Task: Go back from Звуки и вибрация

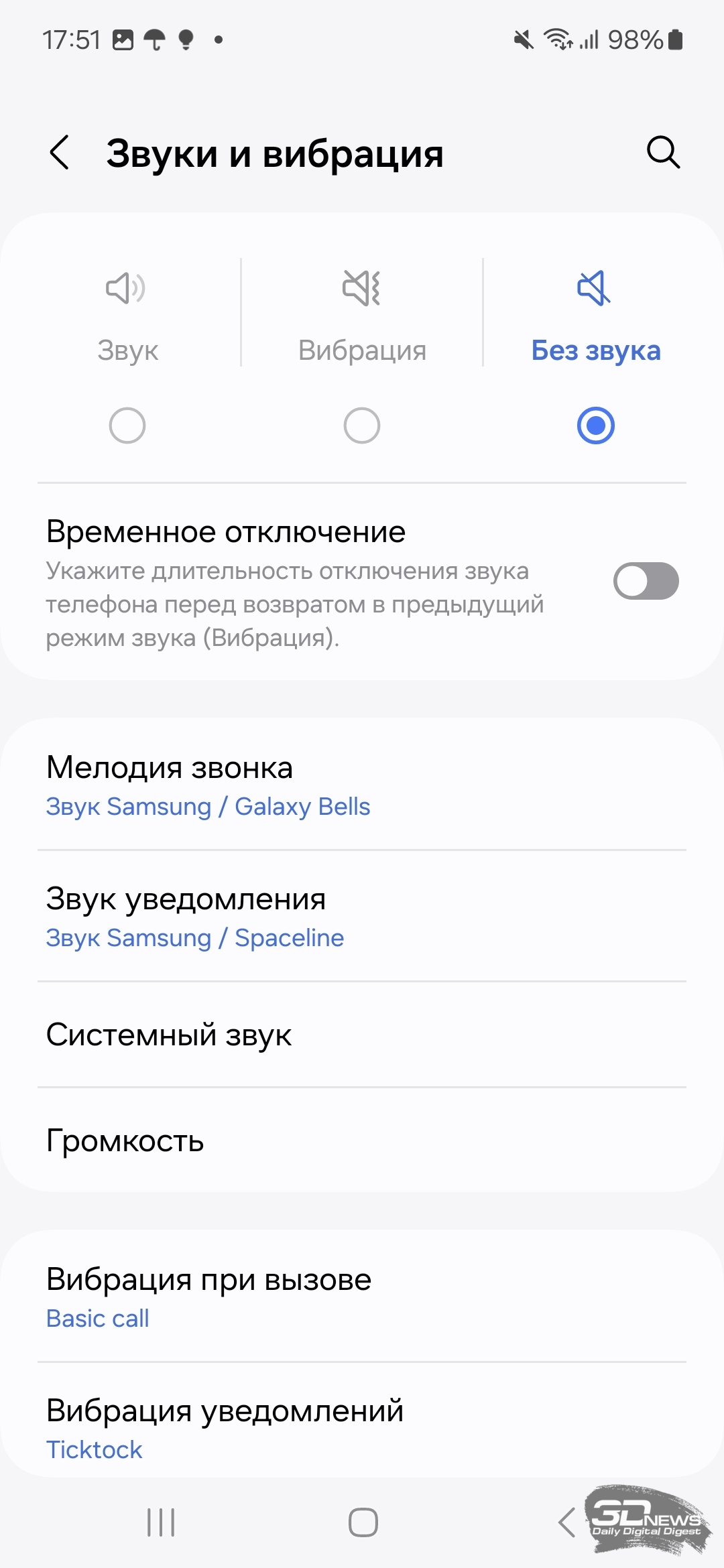Action: [x=60, y=153]
